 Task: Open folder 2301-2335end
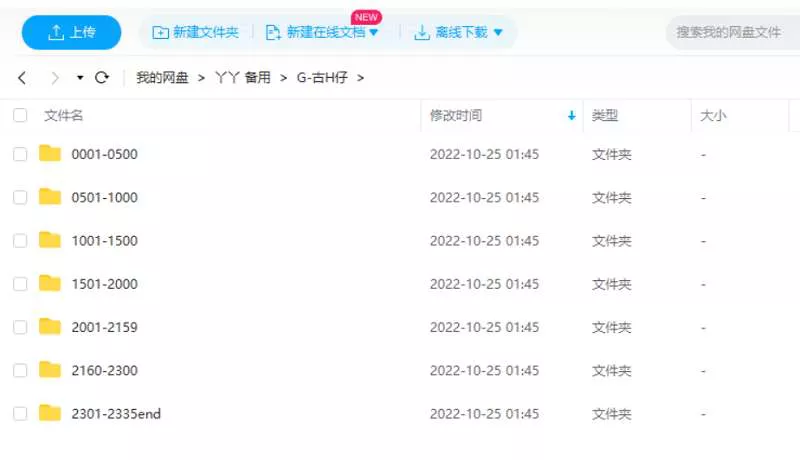[115, 413]
